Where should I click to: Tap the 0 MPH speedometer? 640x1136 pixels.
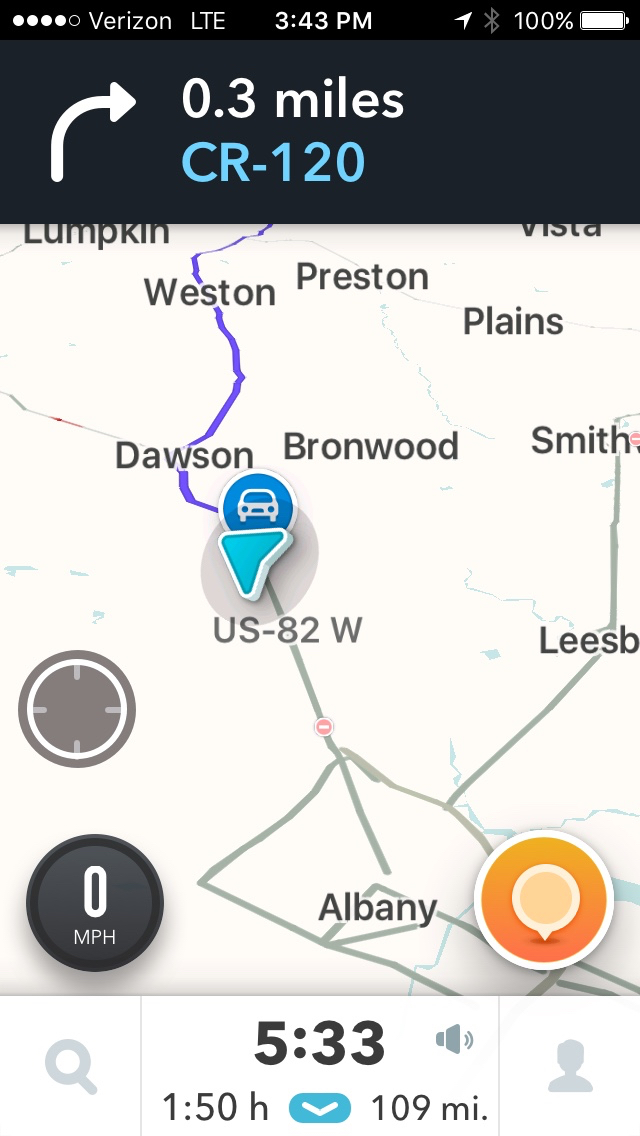(x=95, y=904)
